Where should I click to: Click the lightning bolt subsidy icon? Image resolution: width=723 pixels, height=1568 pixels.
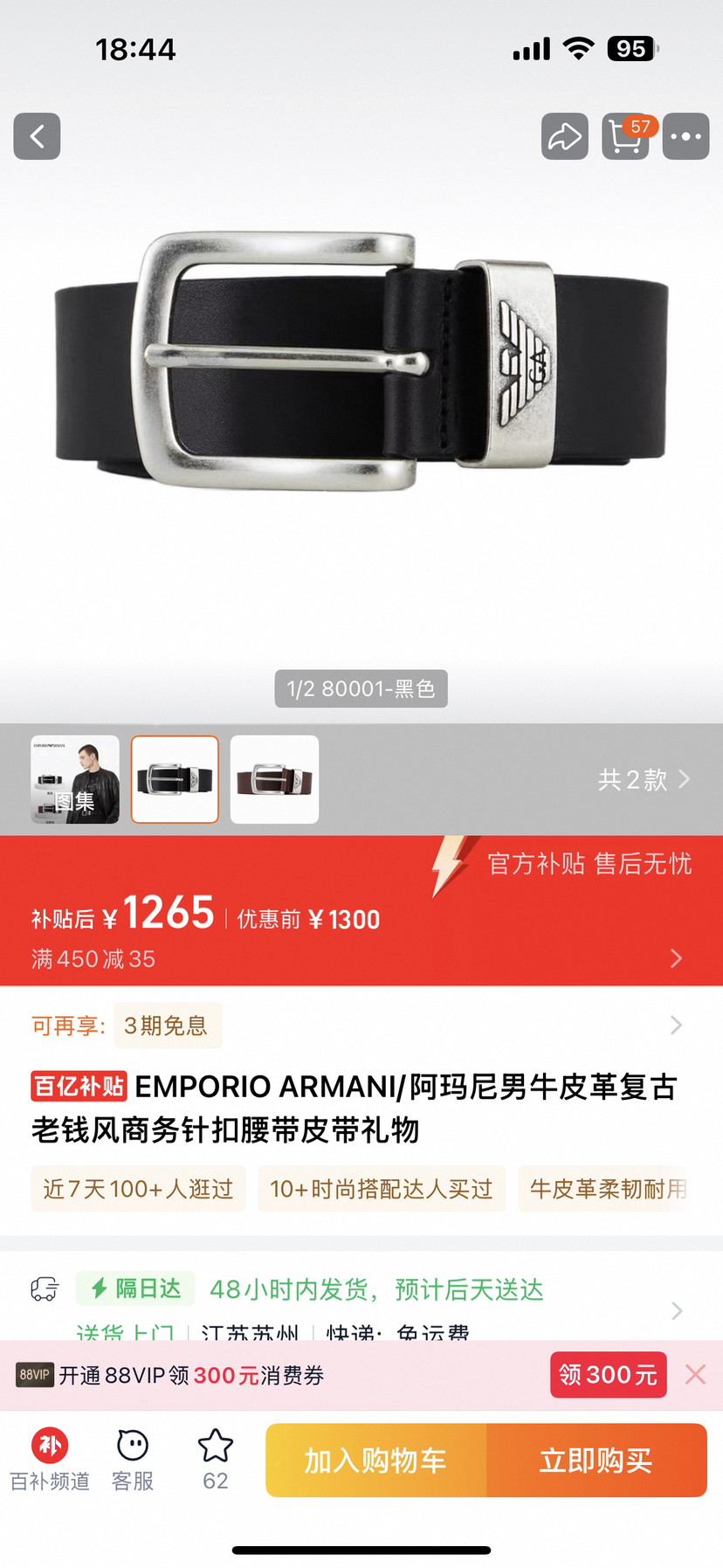pos(447,867)
